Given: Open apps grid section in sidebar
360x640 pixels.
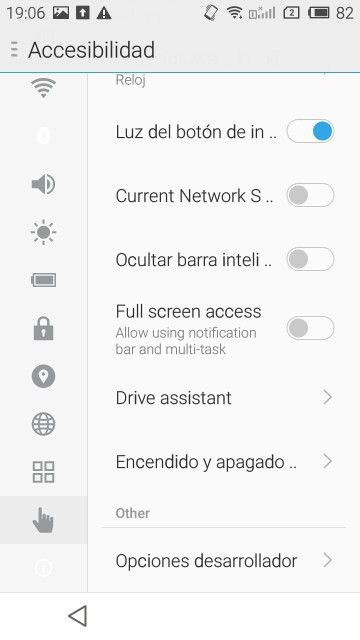Looking at the screenshot, I should (x=43, y=472).
